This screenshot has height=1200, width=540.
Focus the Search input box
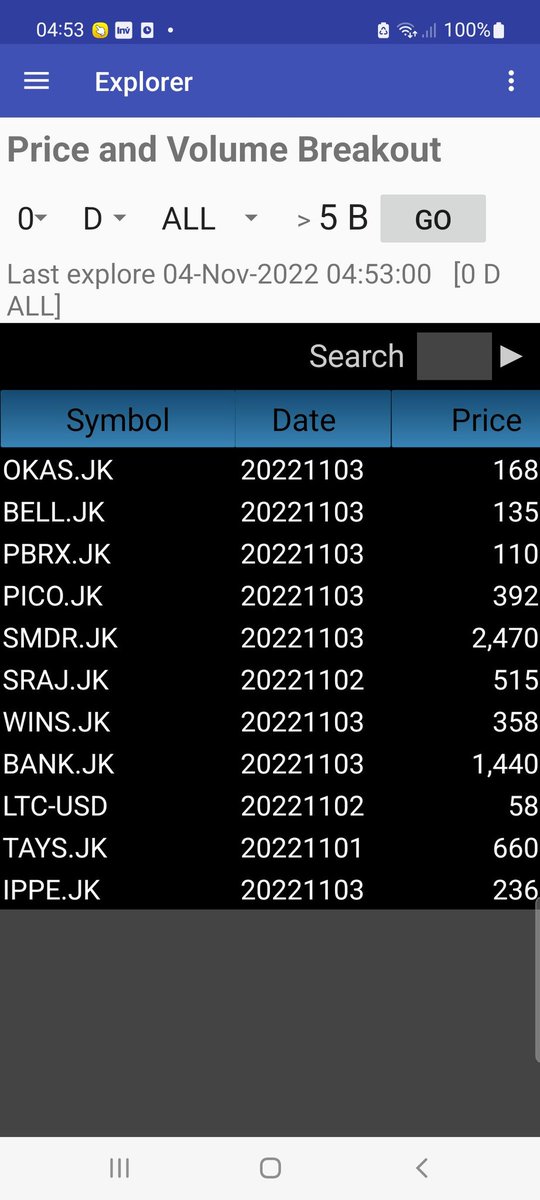click(454, 356)
